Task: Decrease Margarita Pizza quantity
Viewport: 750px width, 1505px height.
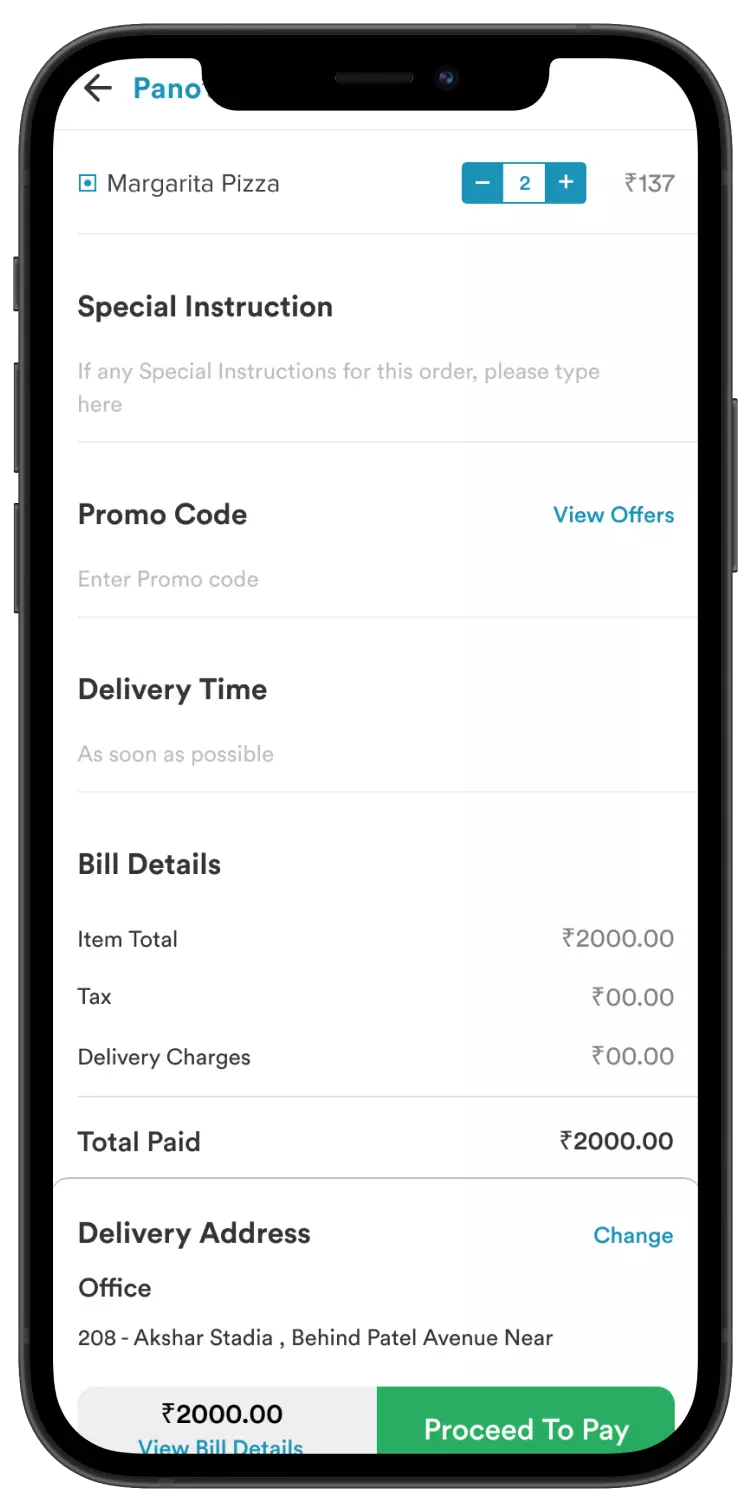Action: pyautogui.click(x=482, y=183)
